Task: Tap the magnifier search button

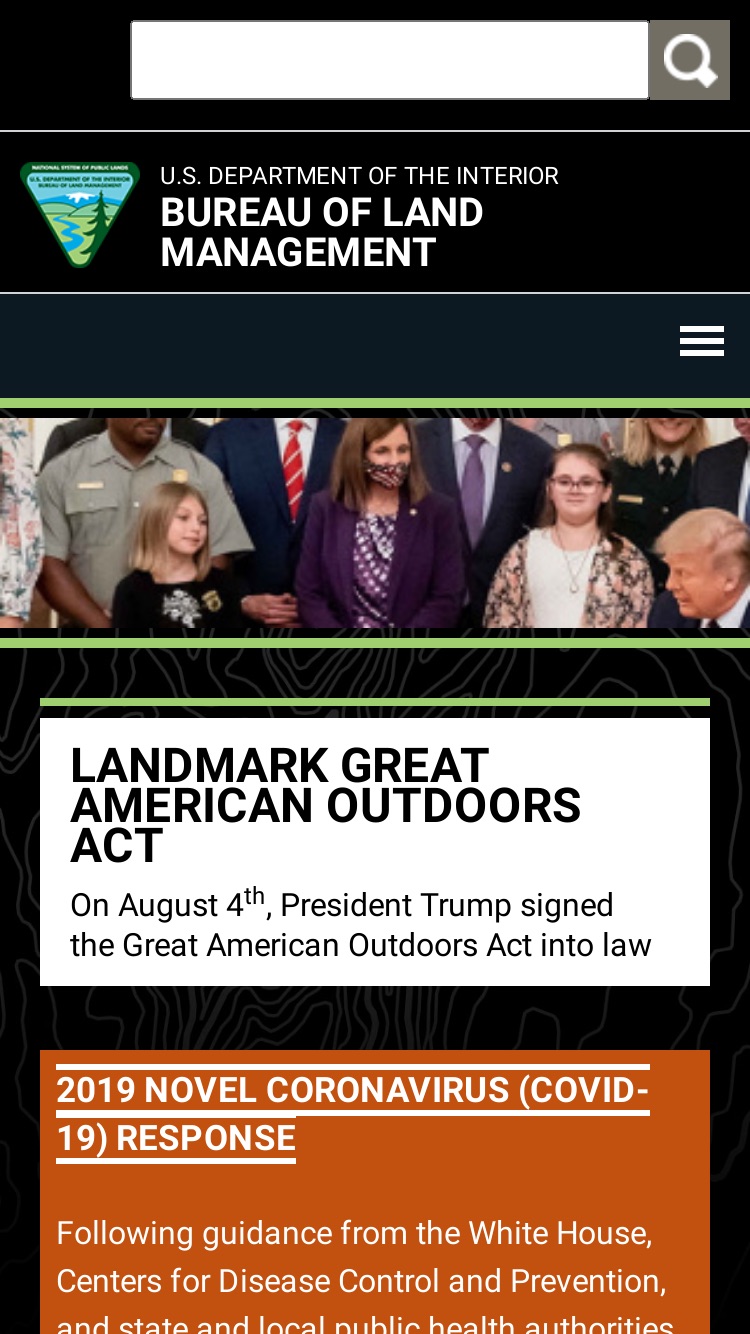Action: click(x=690, y=60)
